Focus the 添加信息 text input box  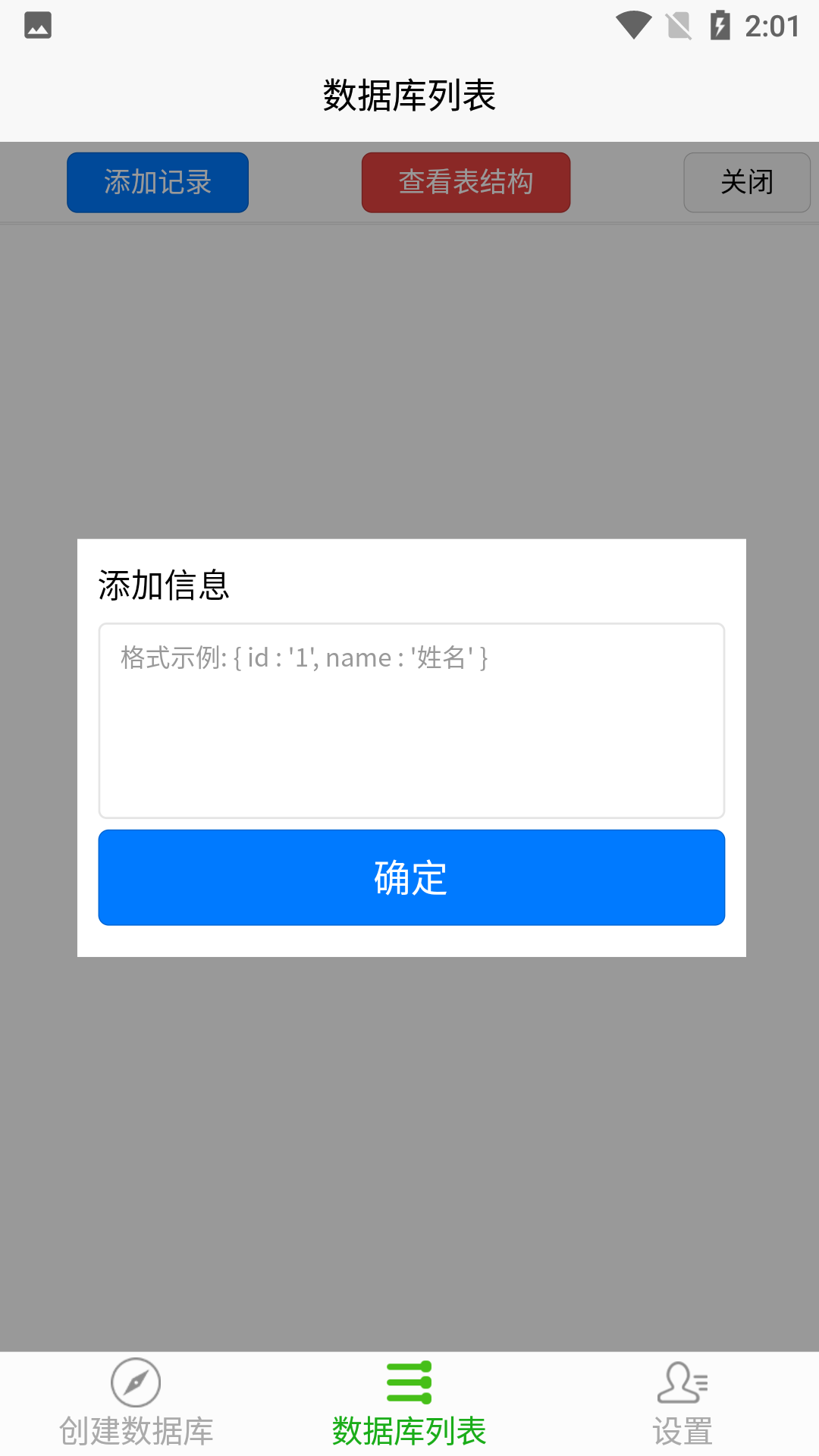click(x=411, y=720)
